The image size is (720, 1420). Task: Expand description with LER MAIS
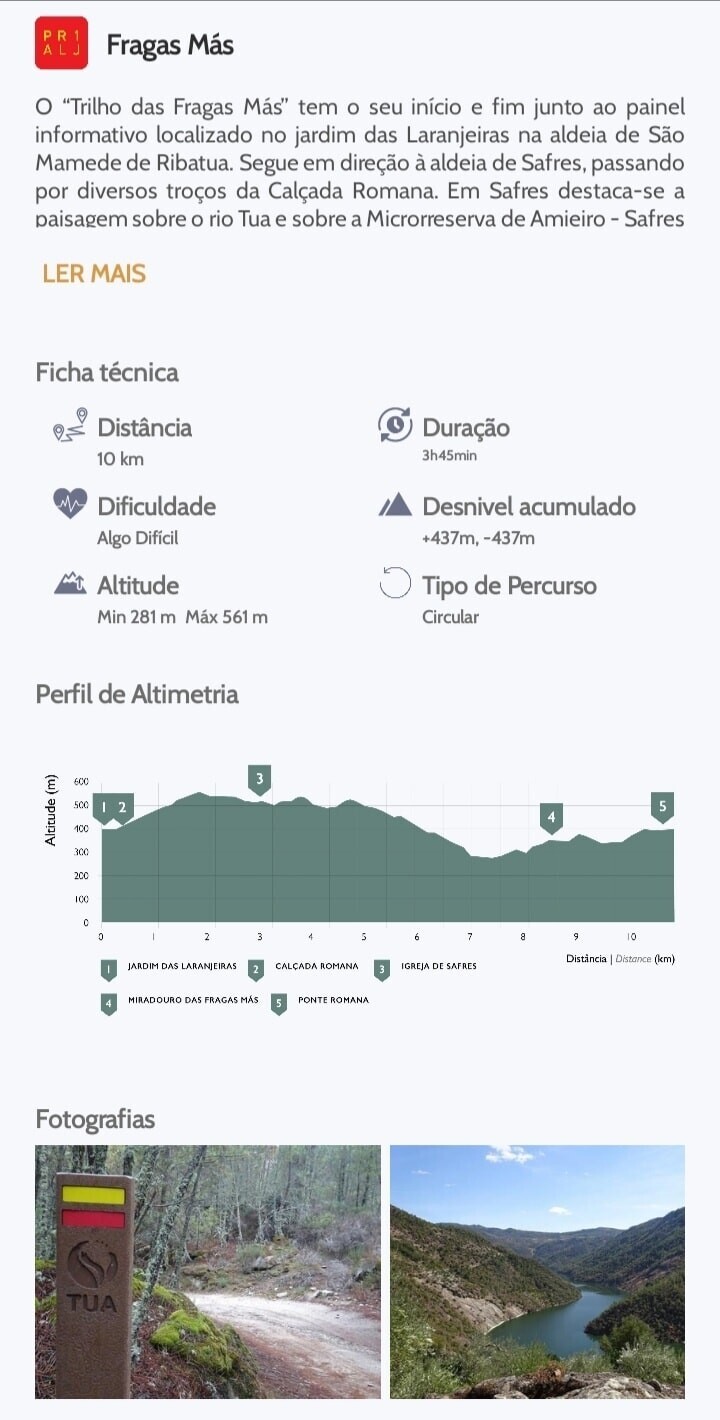(x=94, y=273)
